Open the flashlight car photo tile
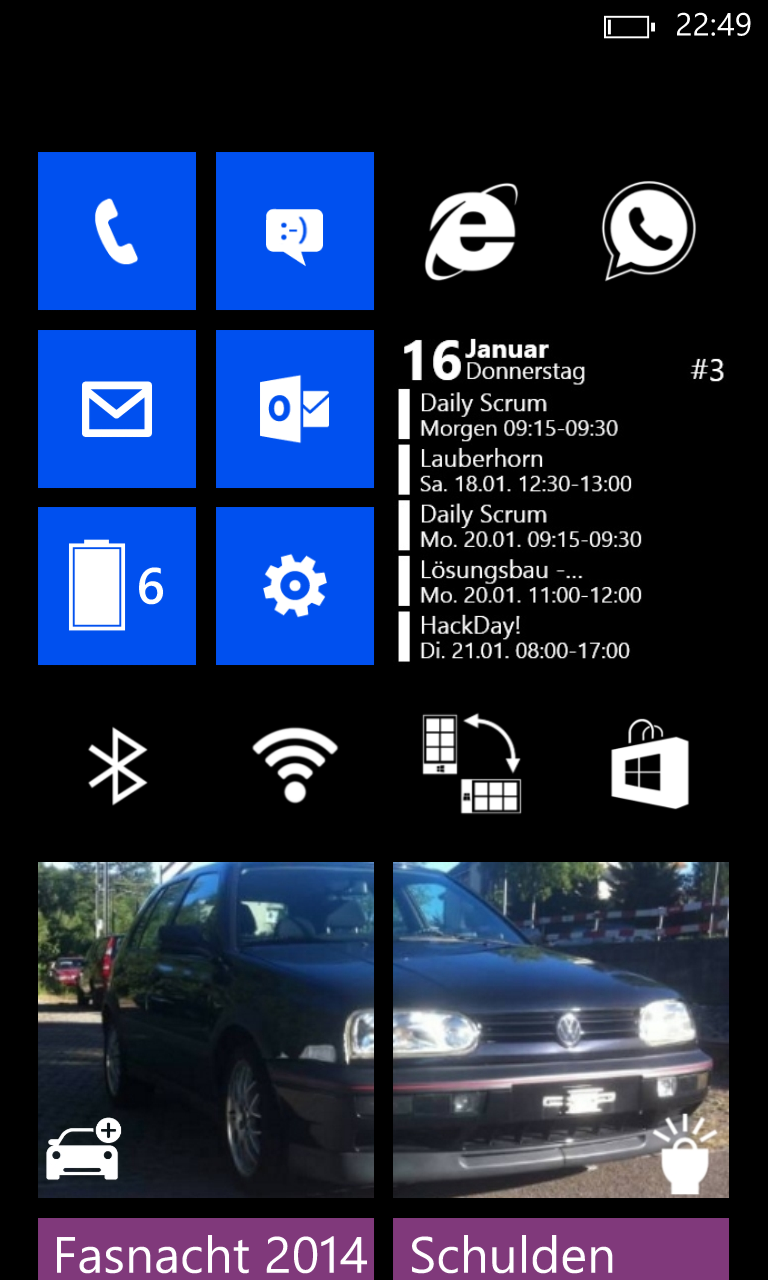Viewport: 768px width, 1280px height. tap(561, 1030)
